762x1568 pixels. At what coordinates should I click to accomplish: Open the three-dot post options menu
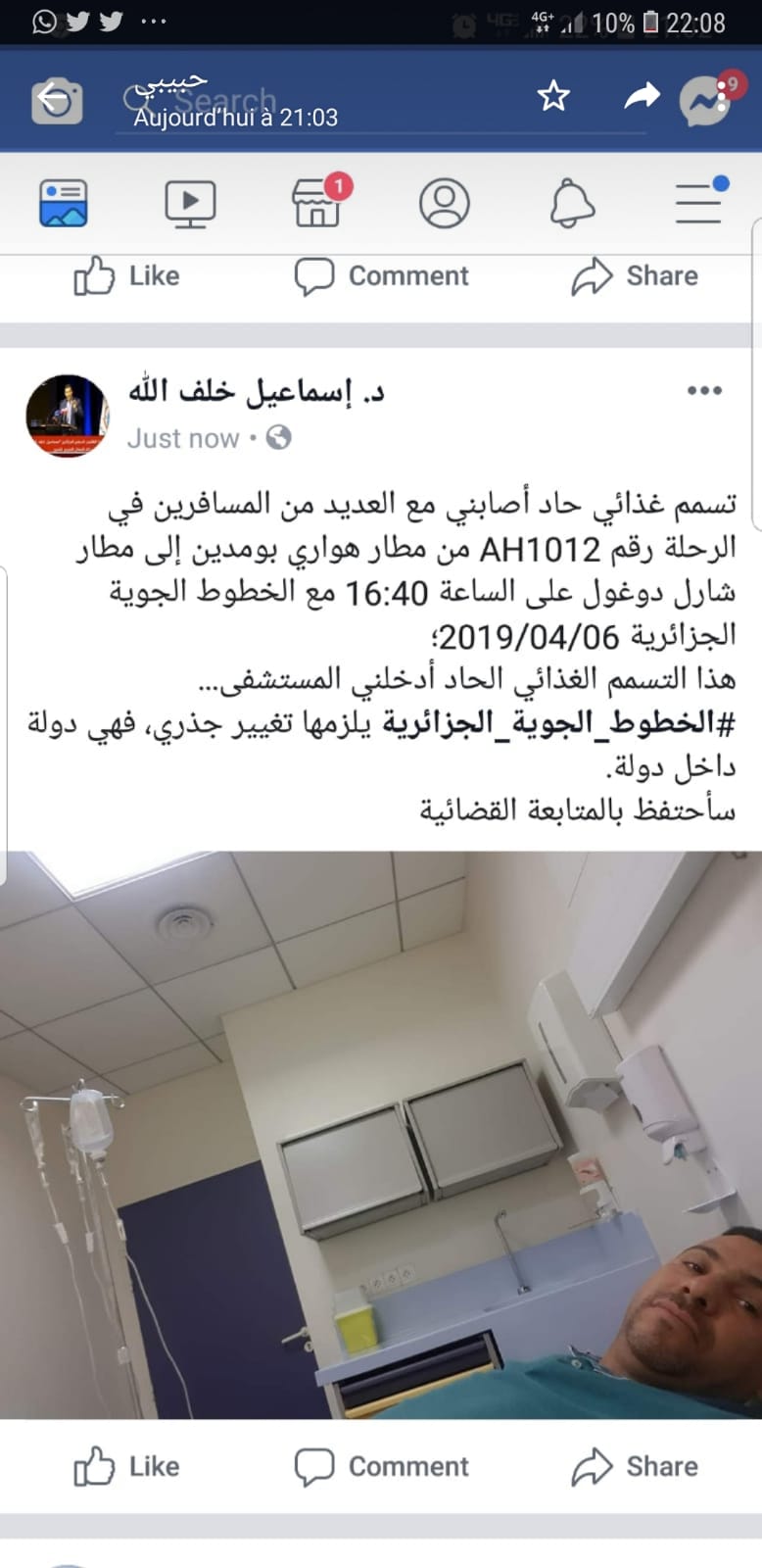pyautogui.click(x=704, y=391)
